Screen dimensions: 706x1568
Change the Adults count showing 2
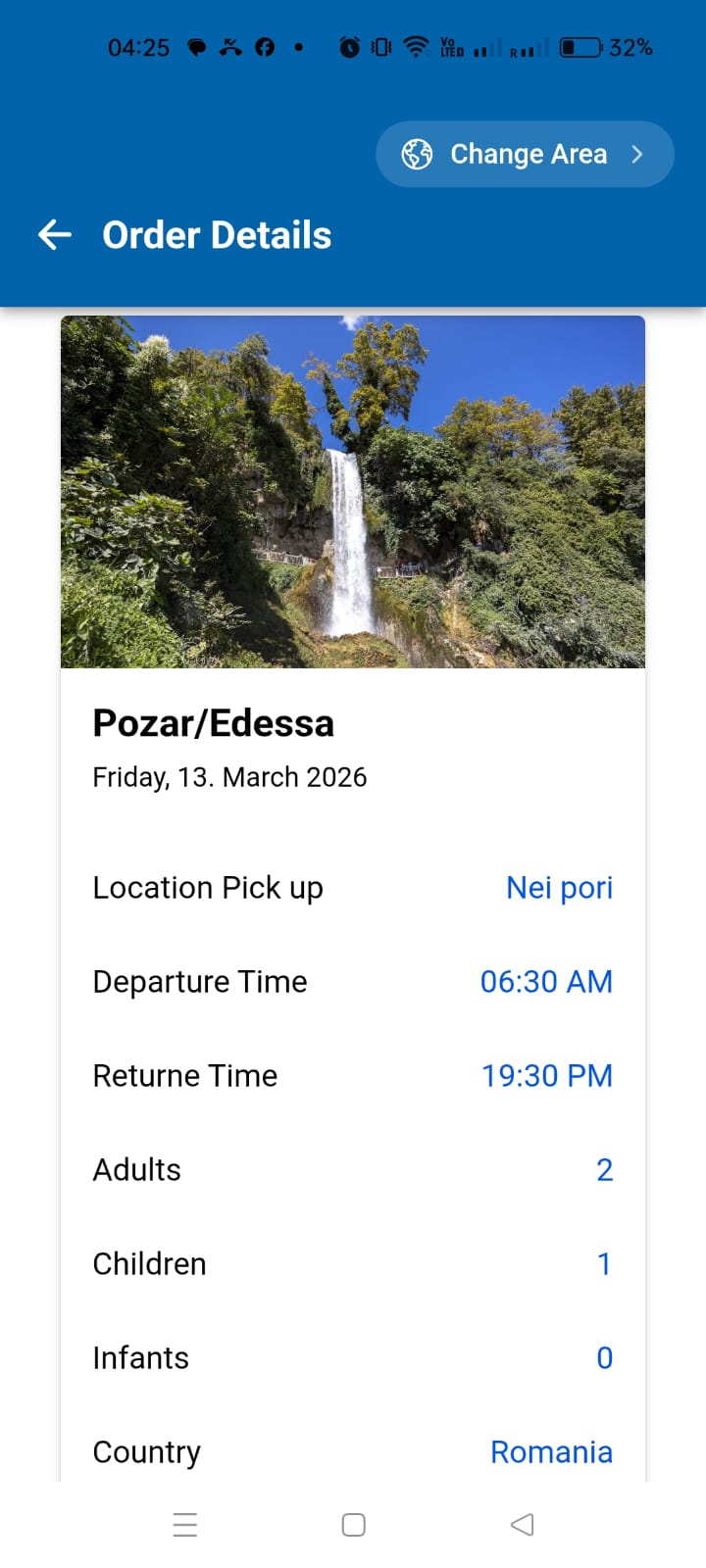click(605, 1169)
